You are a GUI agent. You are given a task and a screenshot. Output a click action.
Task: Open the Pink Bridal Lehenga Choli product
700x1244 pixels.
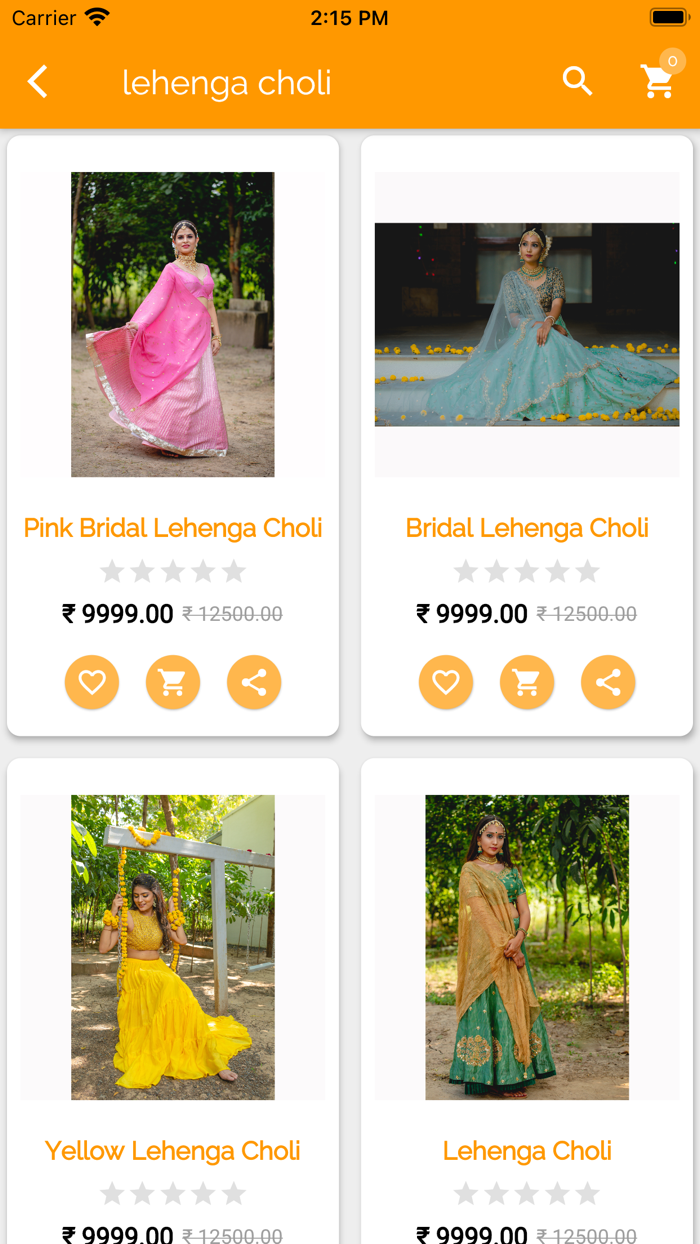(x=173, y=324)
